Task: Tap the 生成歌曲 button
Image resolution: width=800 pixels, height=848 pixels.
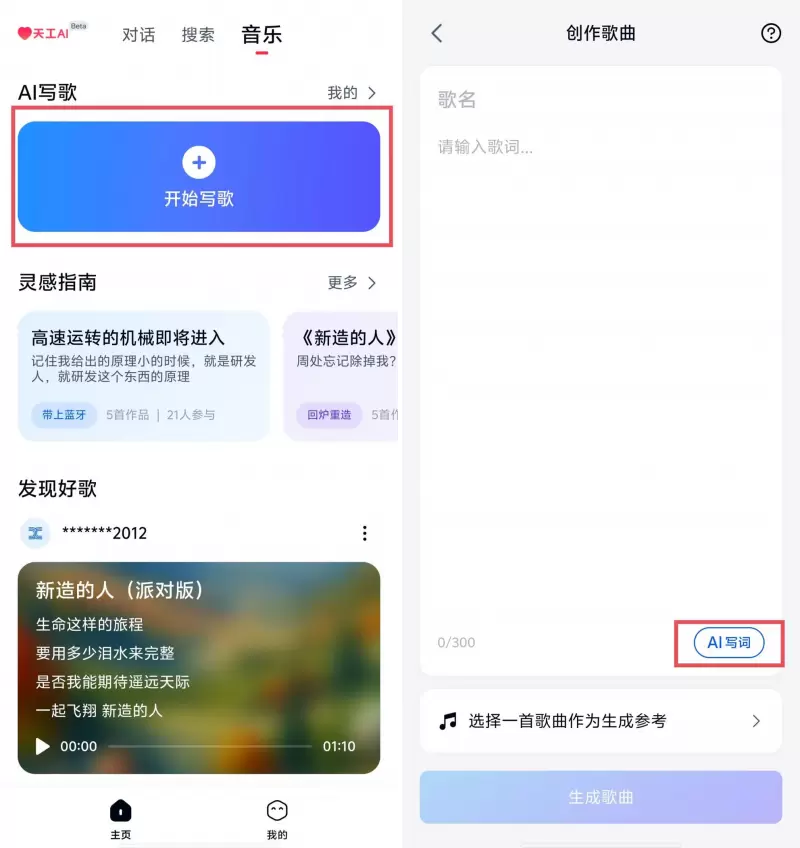Action: click(x=600, y=797)
